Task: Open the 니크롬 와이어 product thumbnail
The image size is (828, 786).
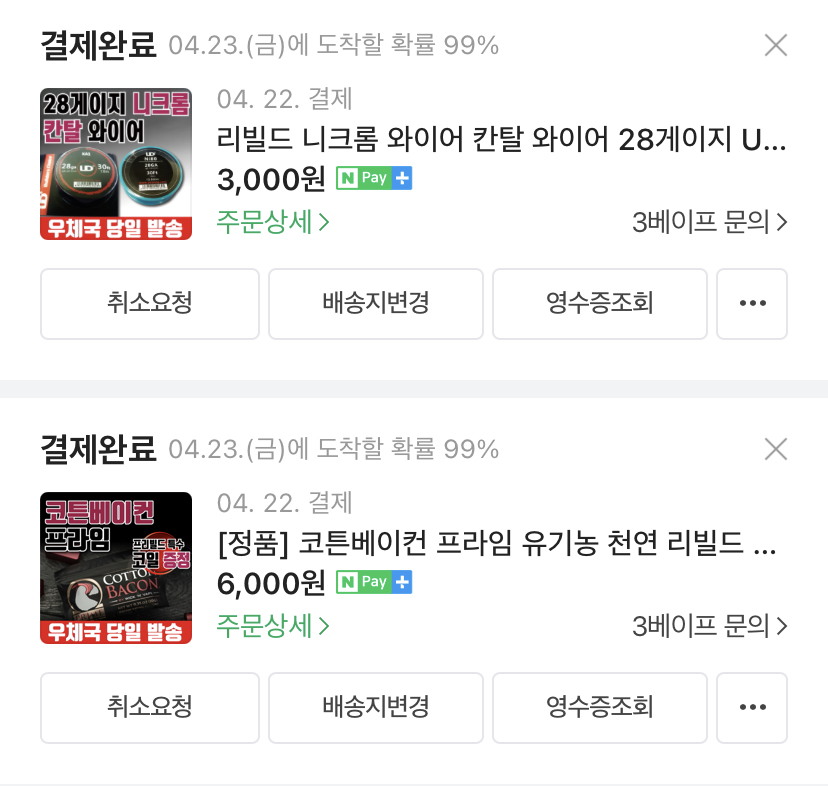Action: (x=116, y=164)
